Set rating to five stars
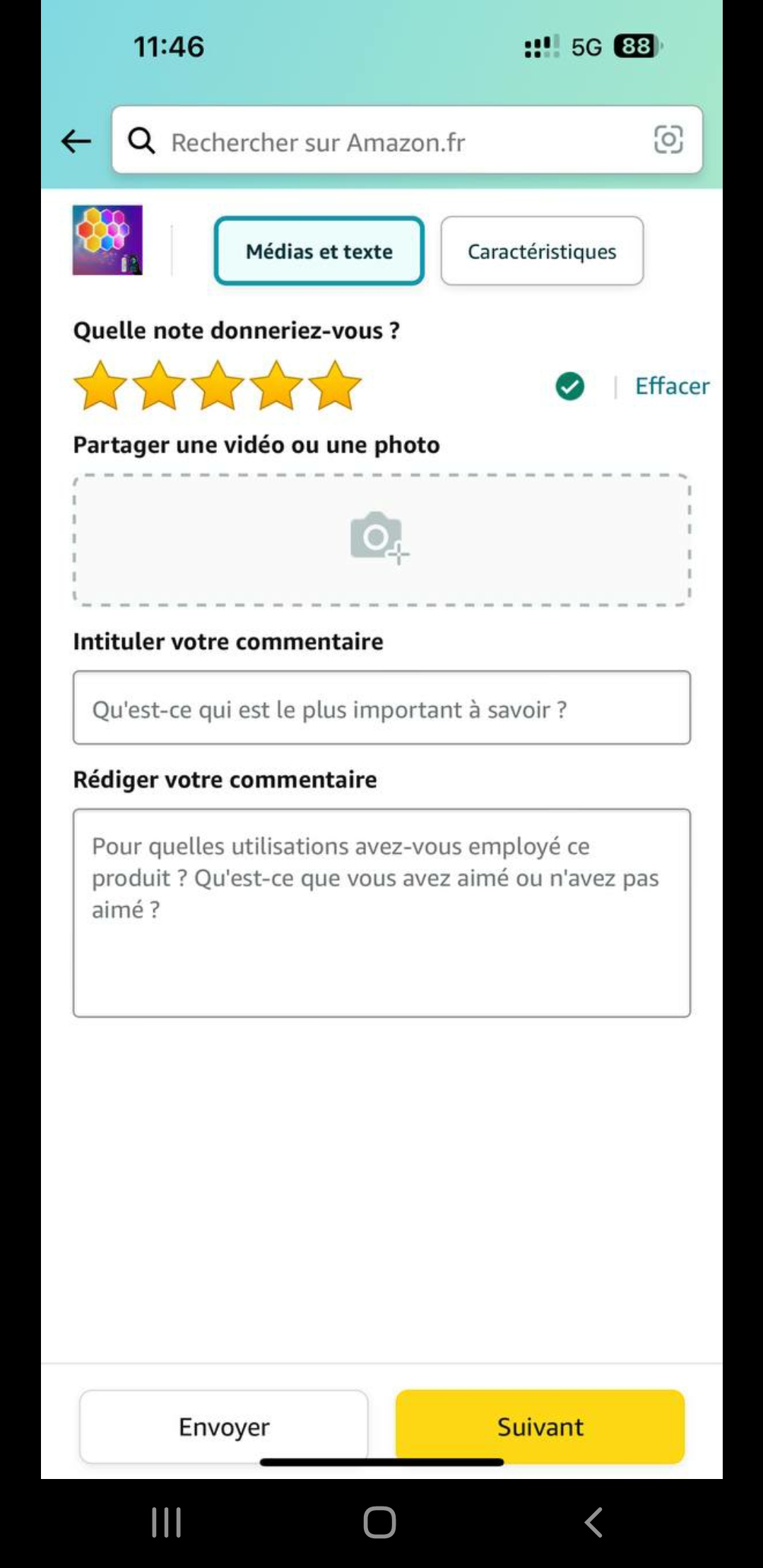 click(335, 386)
